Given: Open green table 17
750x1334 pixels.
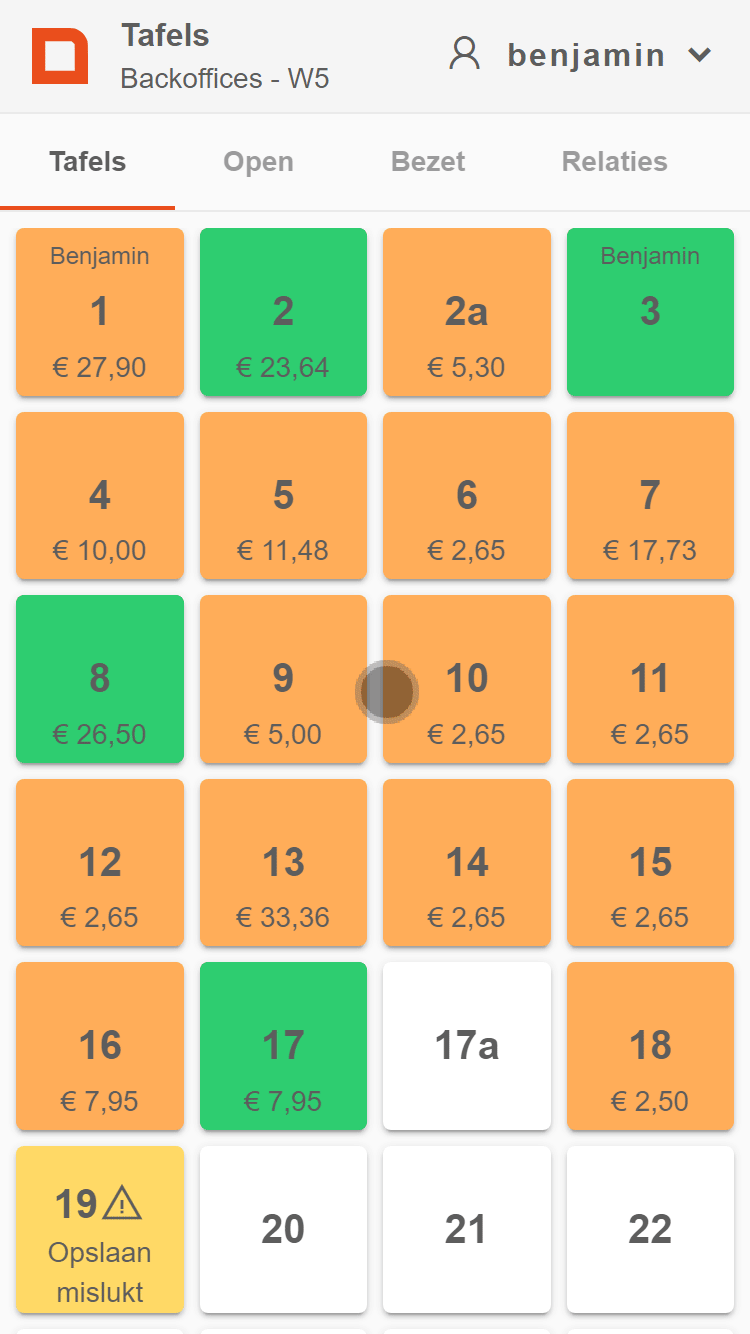Looking at the screenshot, I should tap(283, 1046).
